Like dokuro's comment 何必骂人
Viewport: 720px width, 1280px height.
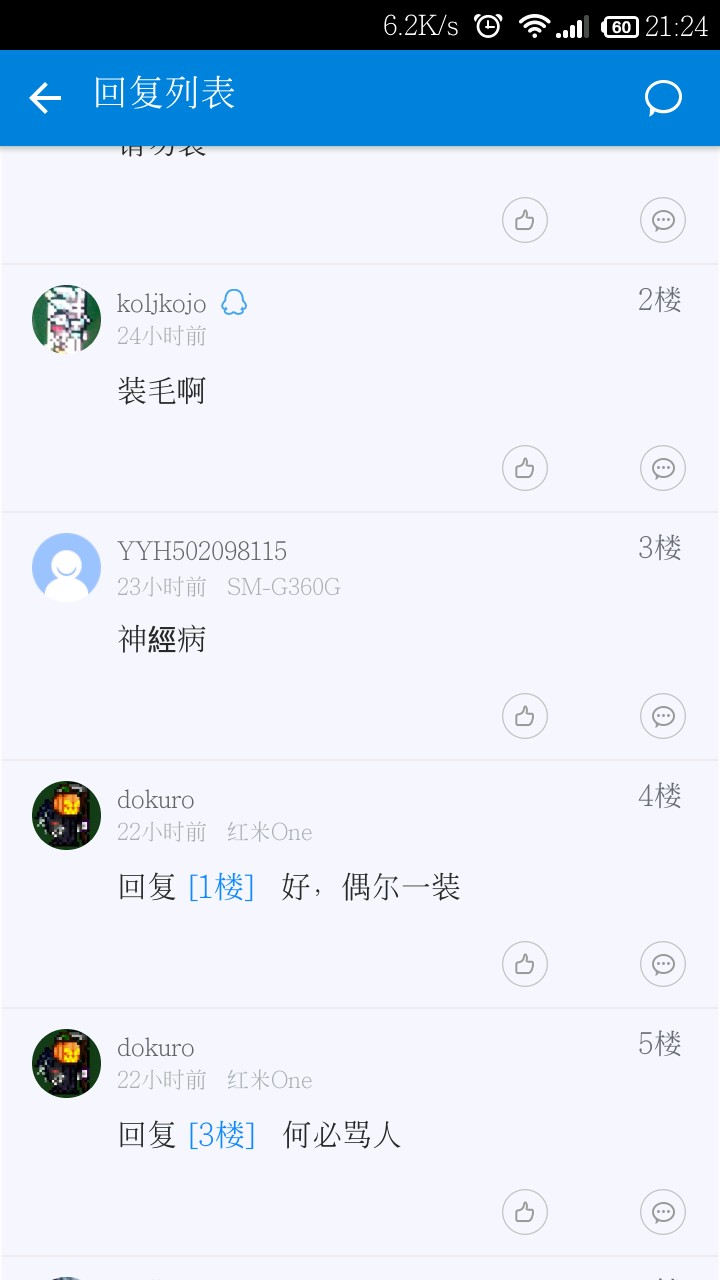coord(525,1212)
